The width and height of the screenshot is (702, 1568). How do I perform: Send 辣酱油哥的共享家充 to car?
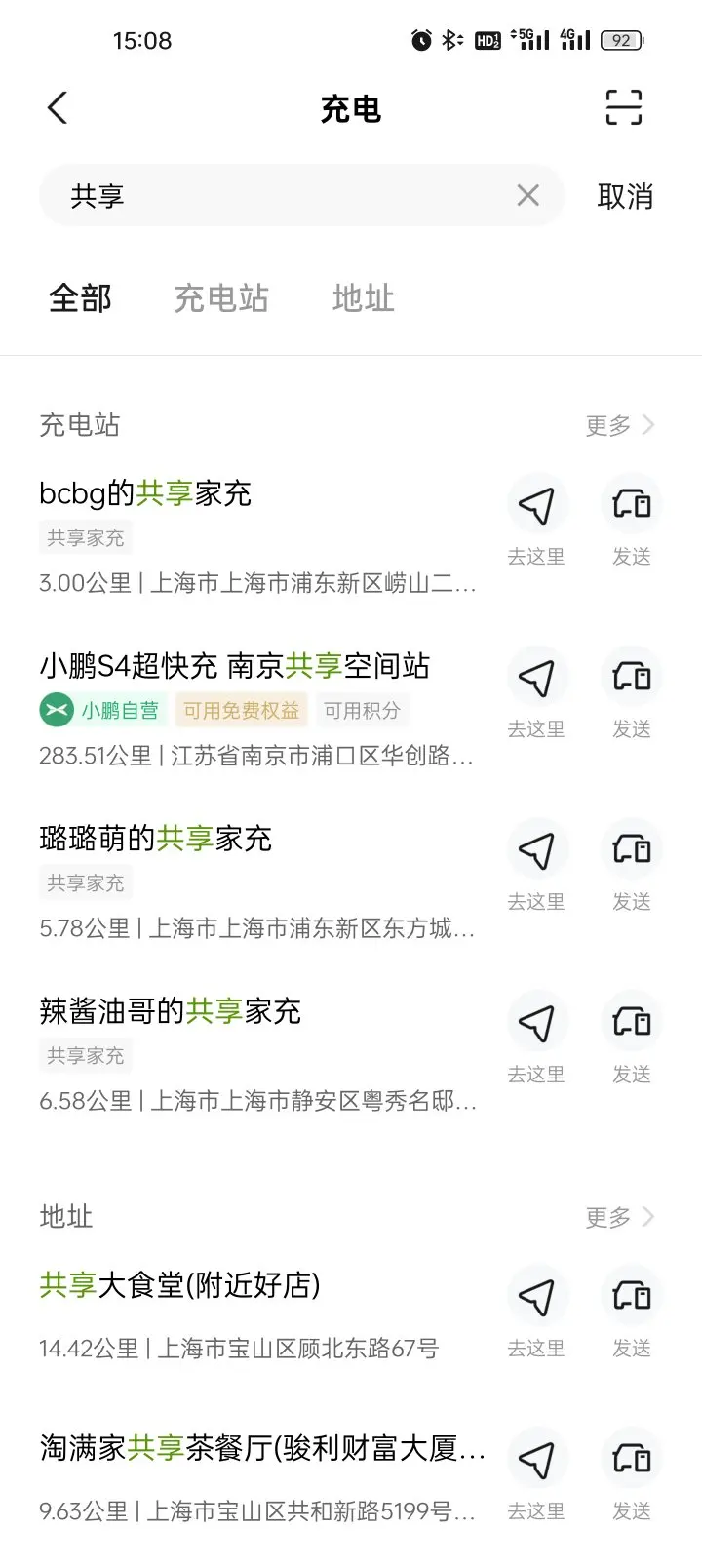click(632, 1039)
